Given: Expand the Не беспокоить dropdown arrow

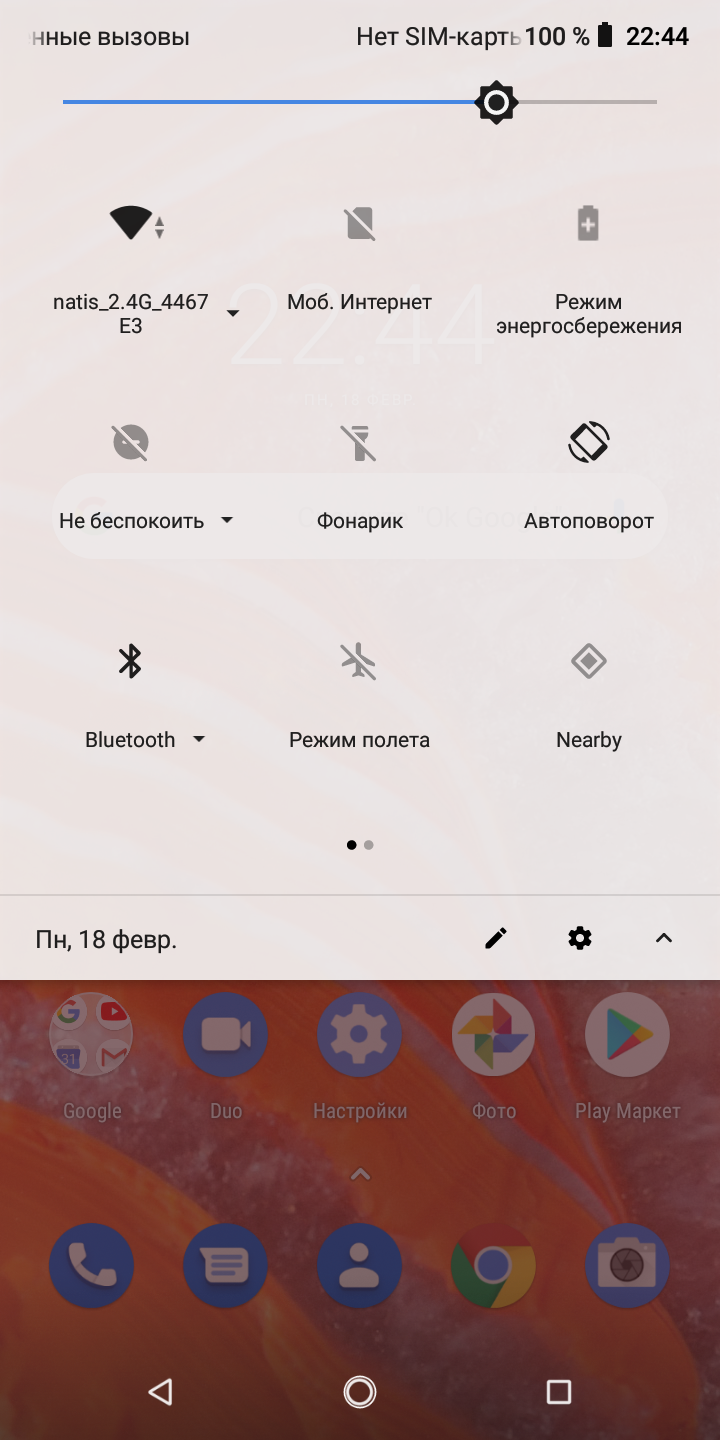Looking at the screenshot, I should pyautogui.click(x=227, y=521).
